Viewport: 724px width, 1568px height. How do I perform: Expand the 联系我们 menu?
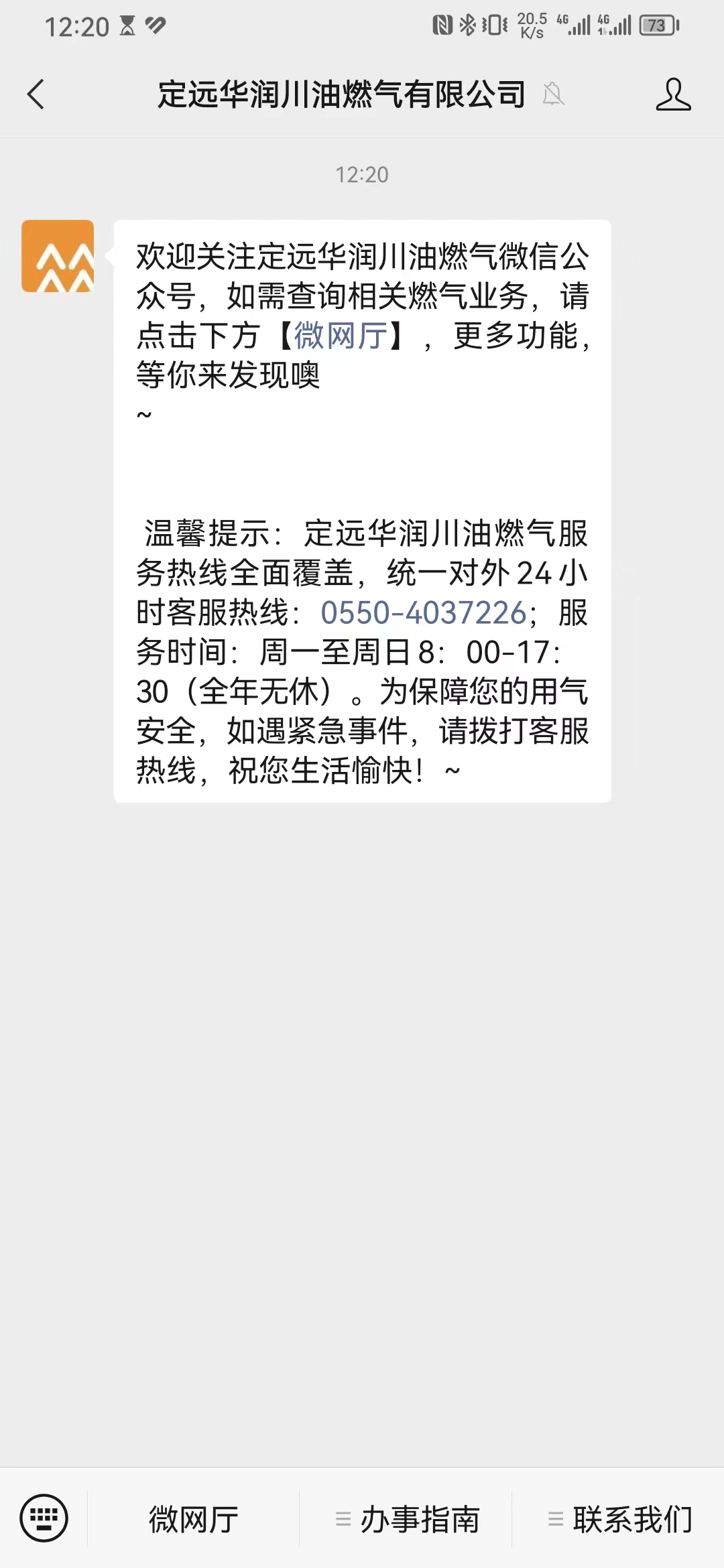619,1518
